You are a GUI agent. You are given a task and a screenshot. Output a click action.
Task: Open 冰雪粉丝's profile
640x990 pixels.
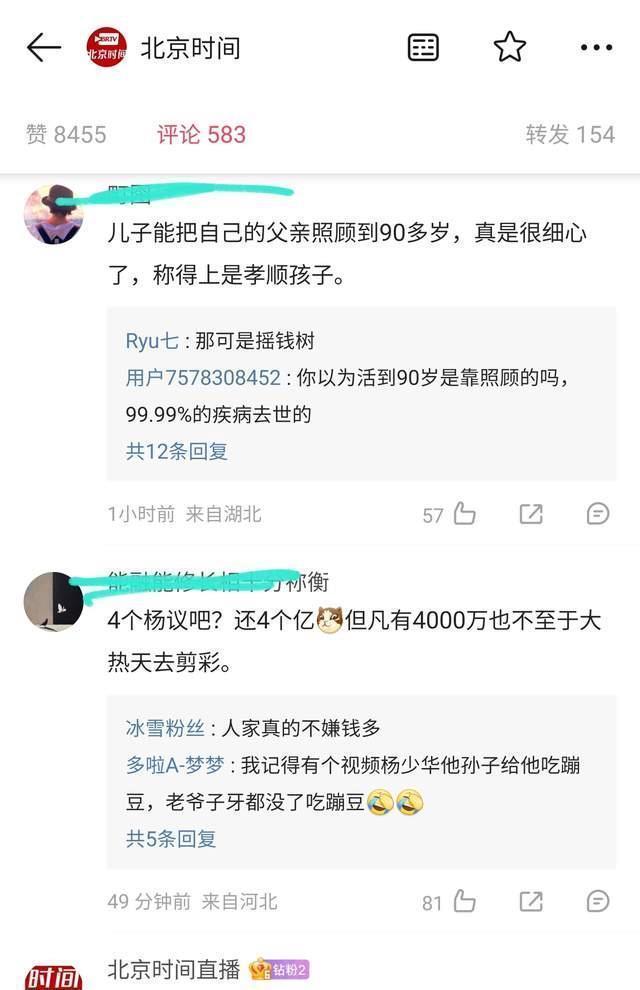click(x=165, y=729)
